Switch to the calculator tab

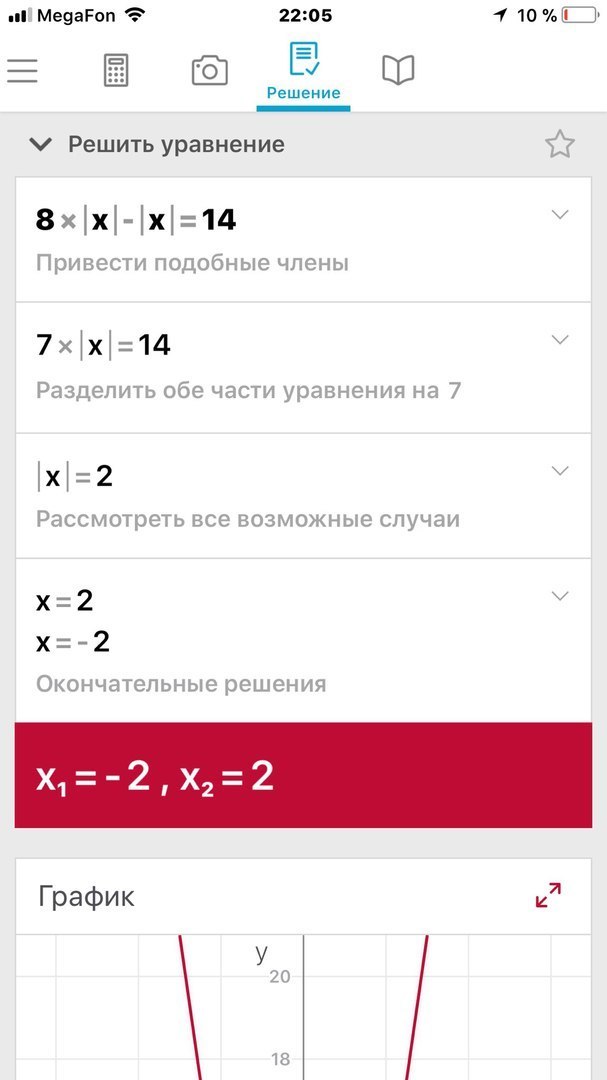click(x=116, y=71)
